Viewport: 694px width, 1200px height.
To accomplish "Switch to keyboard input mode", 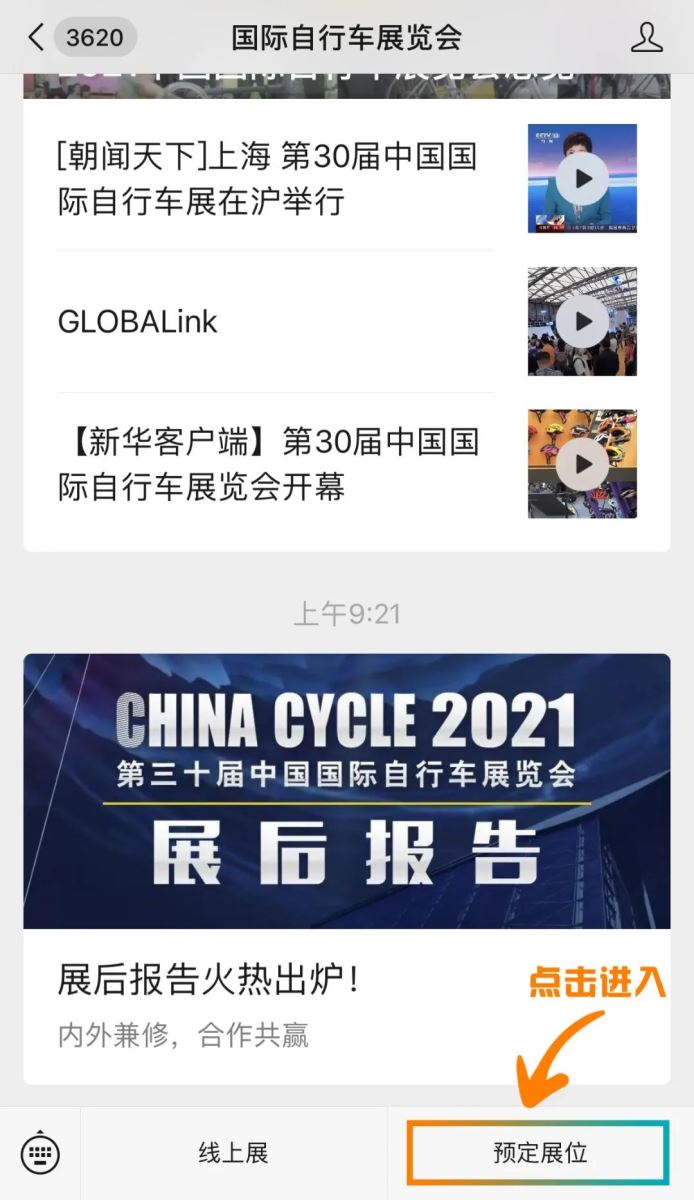I will [40, 1153].
